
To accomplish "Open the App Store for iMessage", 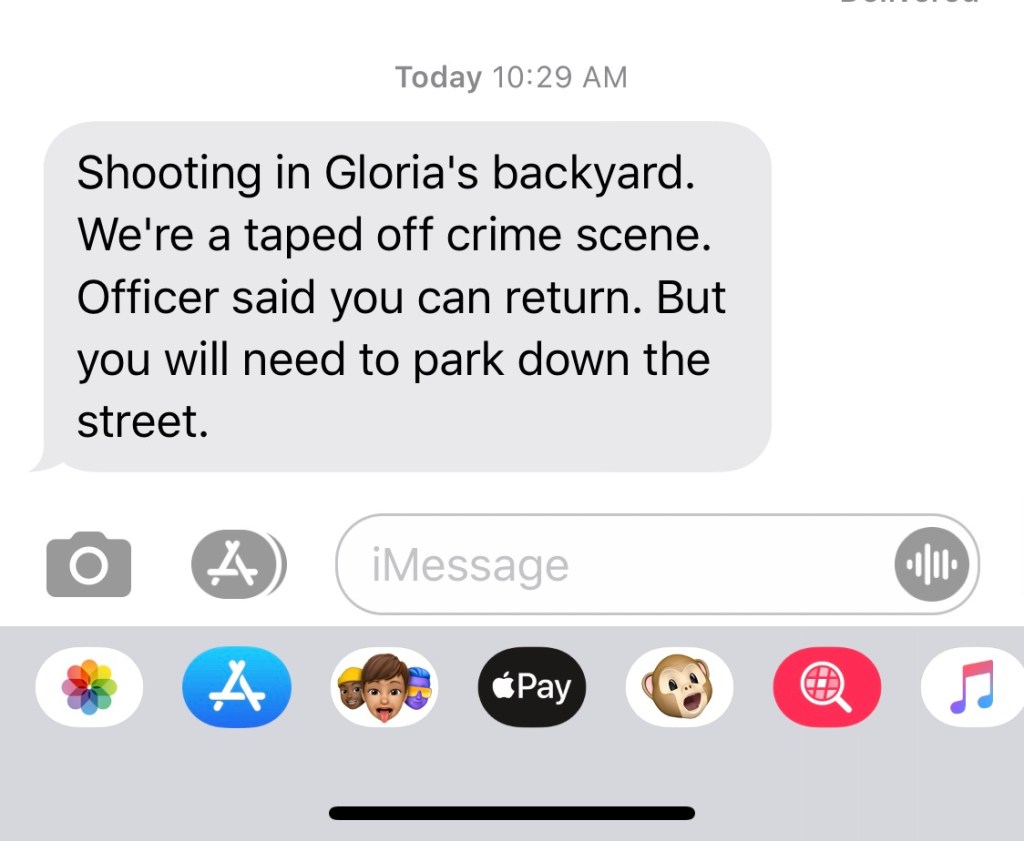I will 236,687.
